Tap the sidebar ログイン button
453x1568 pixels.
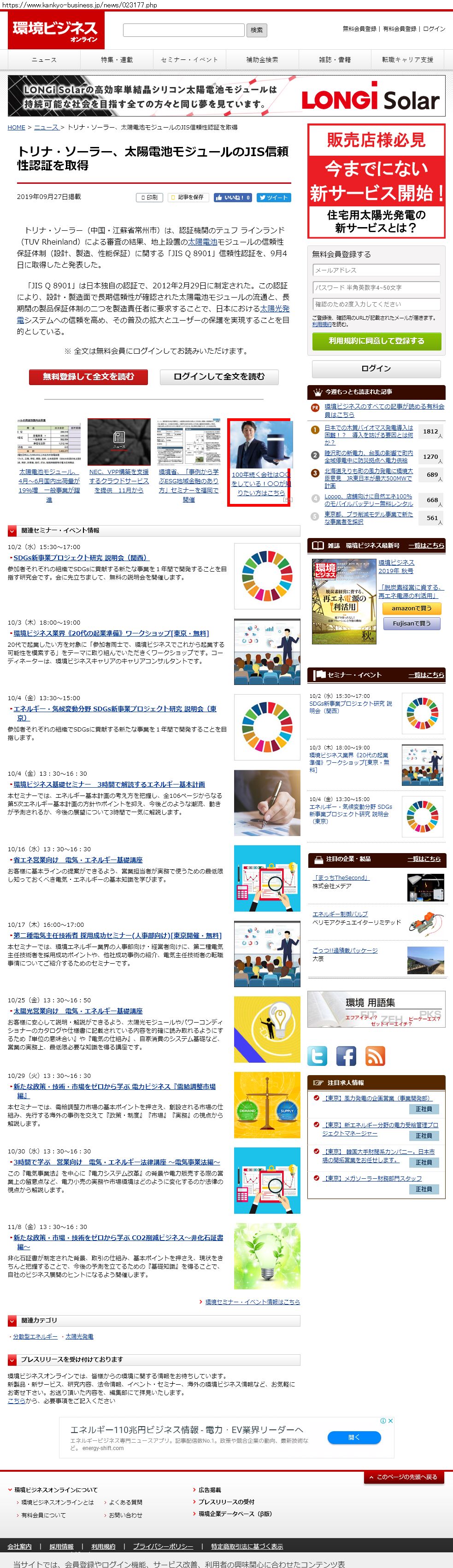(376, 368)
